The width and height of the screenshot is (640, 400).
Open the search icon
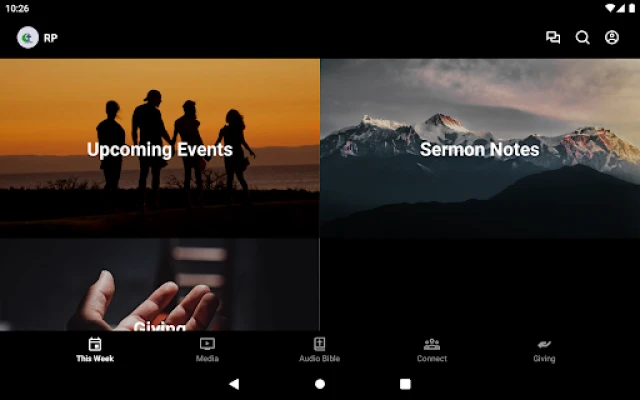[x=582, y=38]
